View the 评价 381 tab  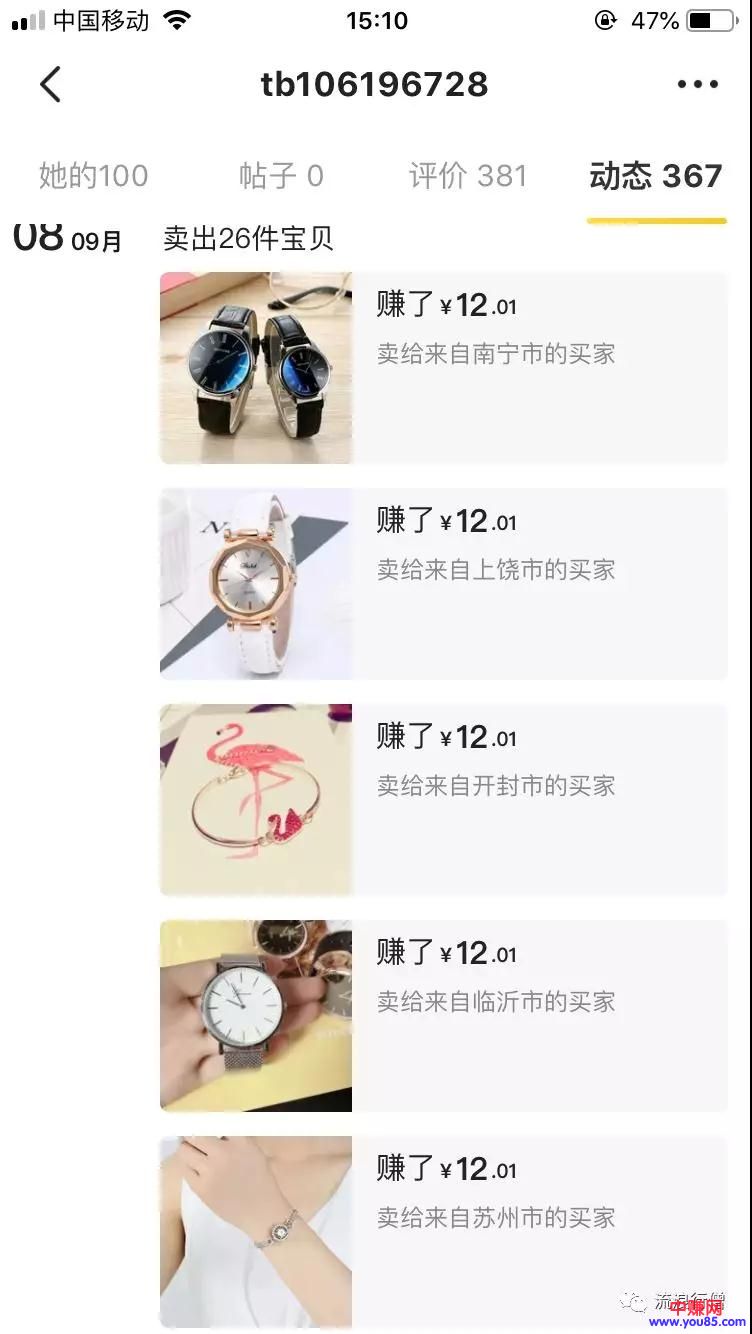[469, 175]
